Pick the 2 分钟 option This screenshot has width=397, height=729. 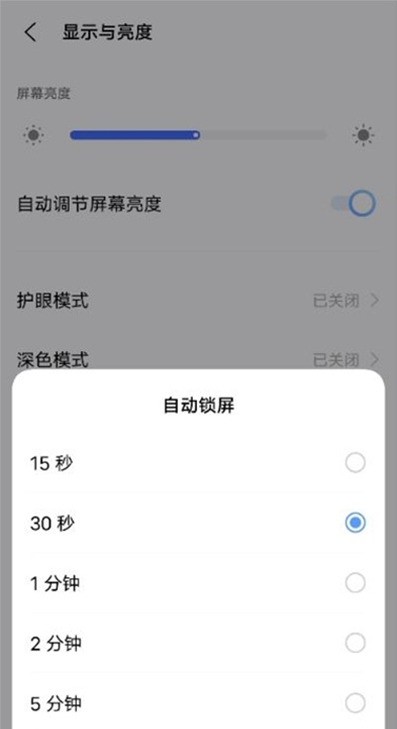(x=198, y=643)
